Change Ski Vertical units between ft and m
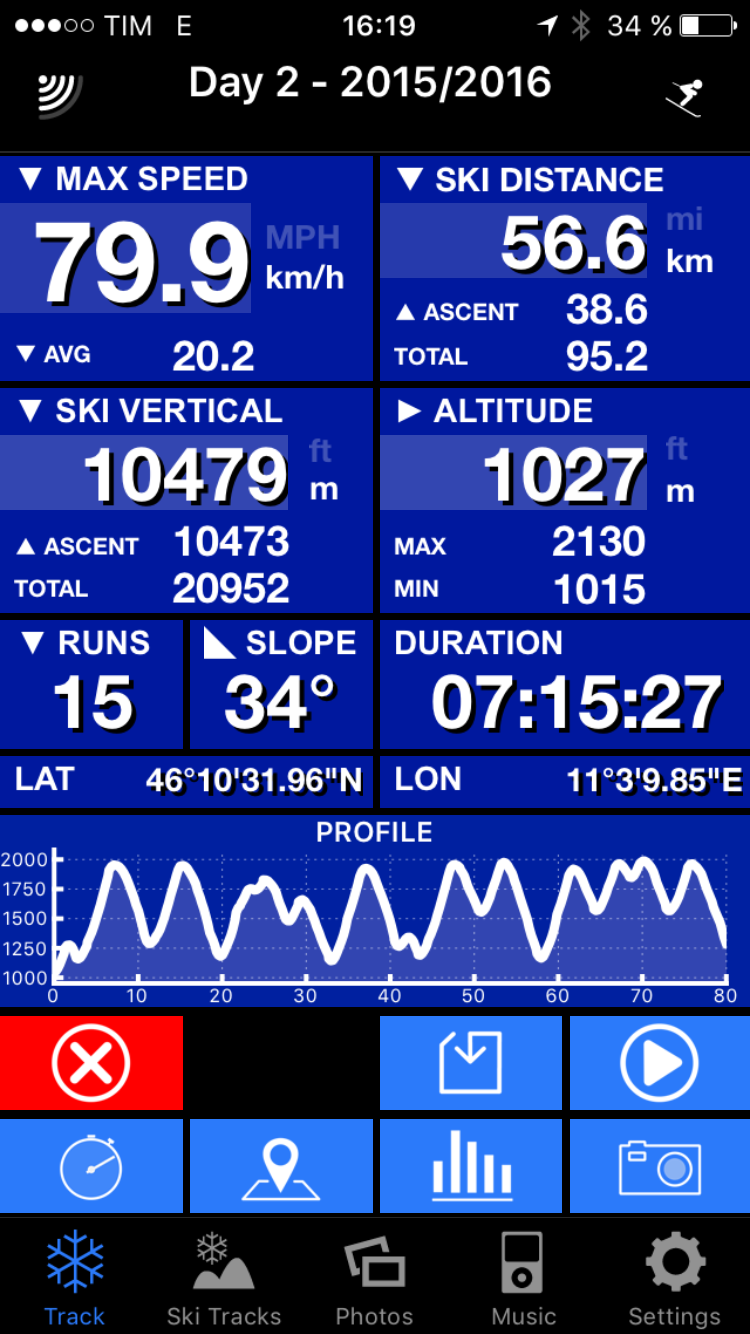Screen dimensions: 750x1334 [322, 471]
